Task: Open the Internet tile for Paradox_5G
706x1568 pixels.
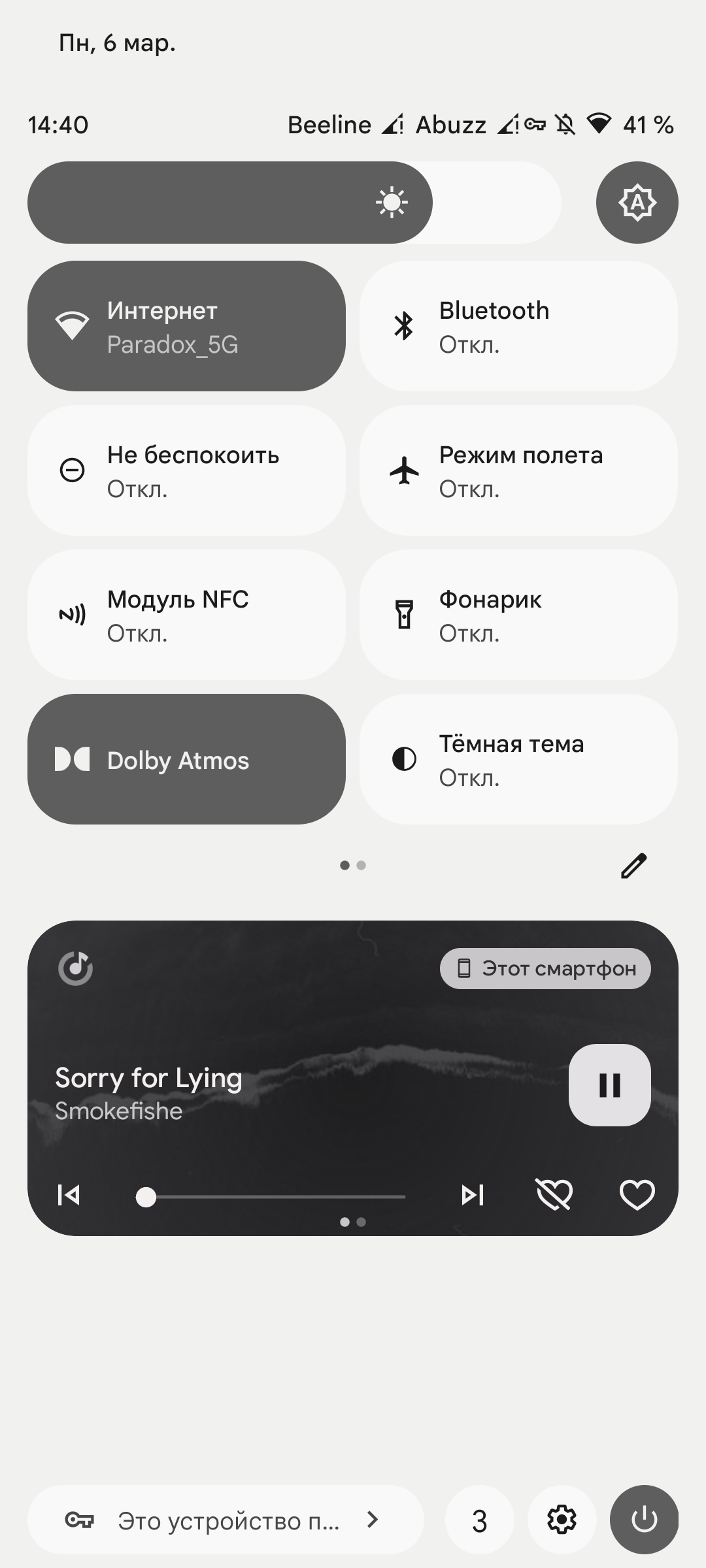Action: (x=186, y=326)
